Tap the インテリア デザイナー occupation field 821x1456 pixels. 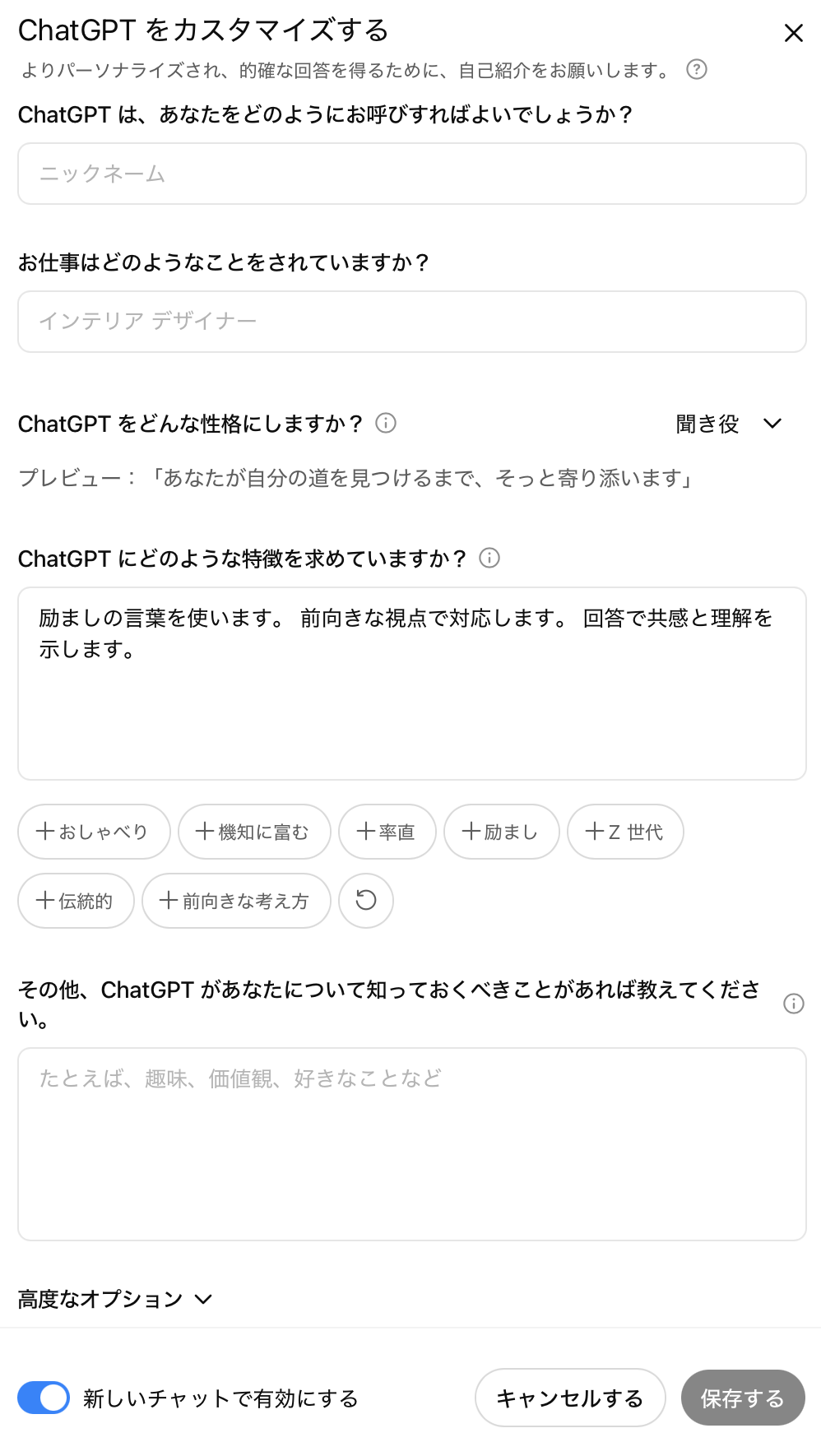411,322
